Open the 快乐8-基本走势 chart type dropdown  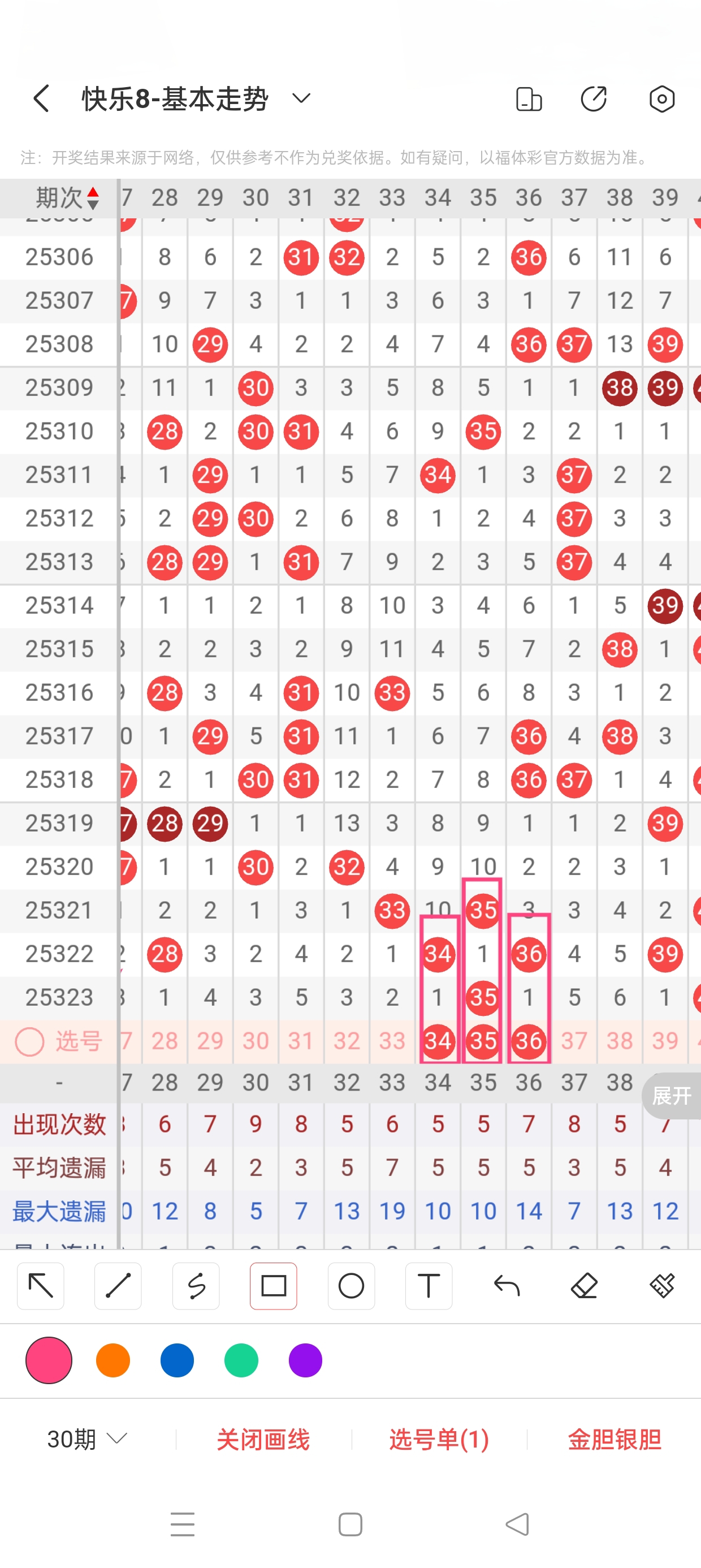(x=301, y=98)
